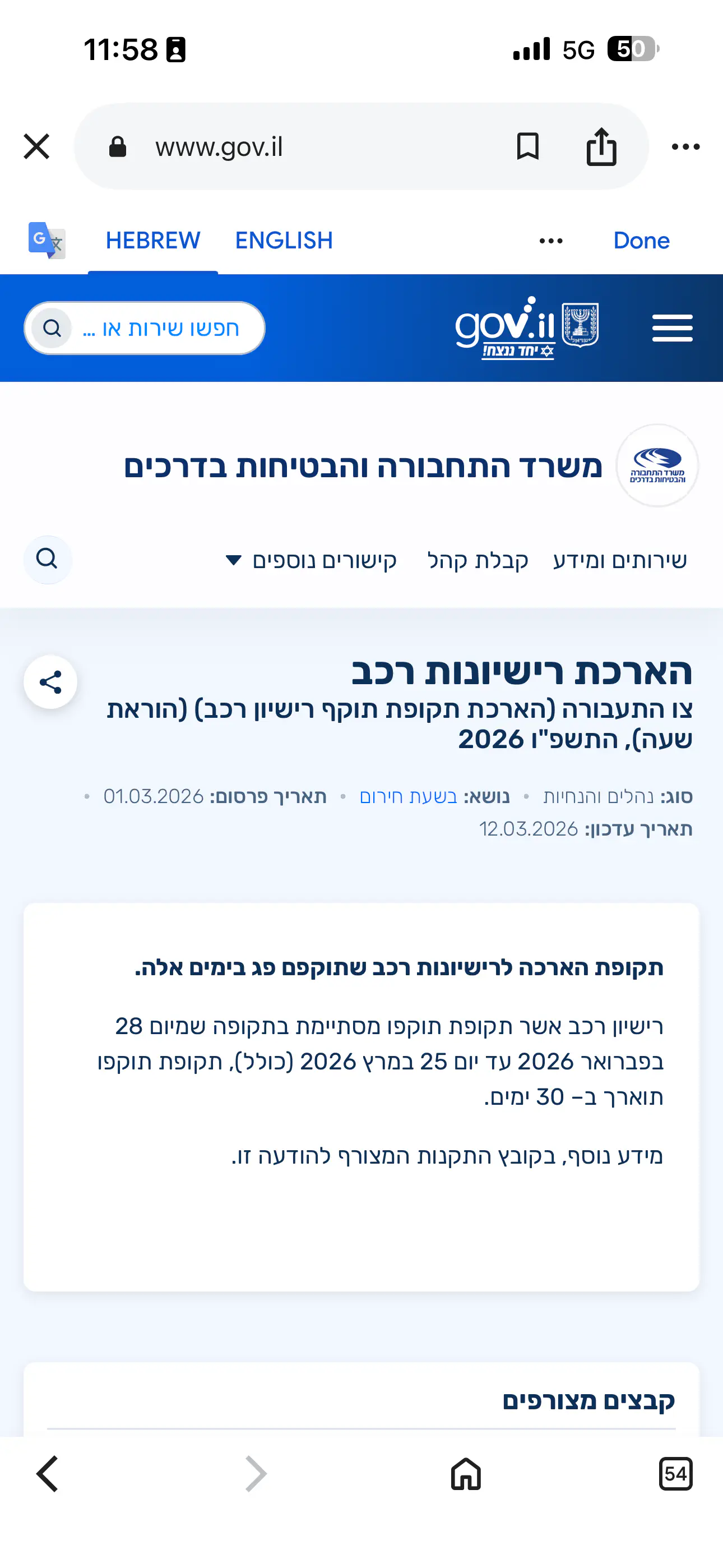723x1568 pixels.
Task: Open שירותים ומידע menu item
Action: (x=619, y=560)
